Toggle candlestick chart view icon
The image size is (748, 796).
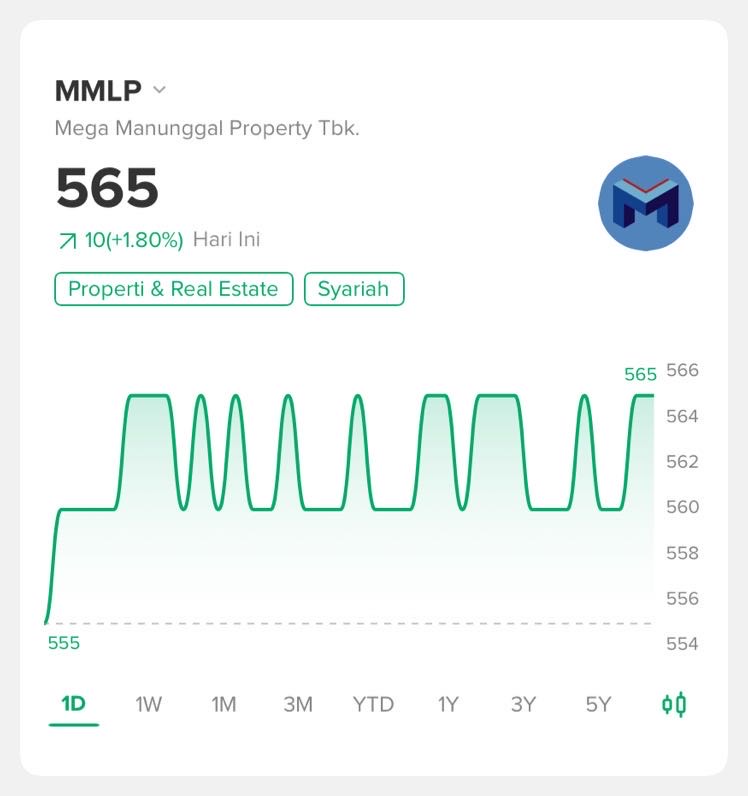(675, 704)
